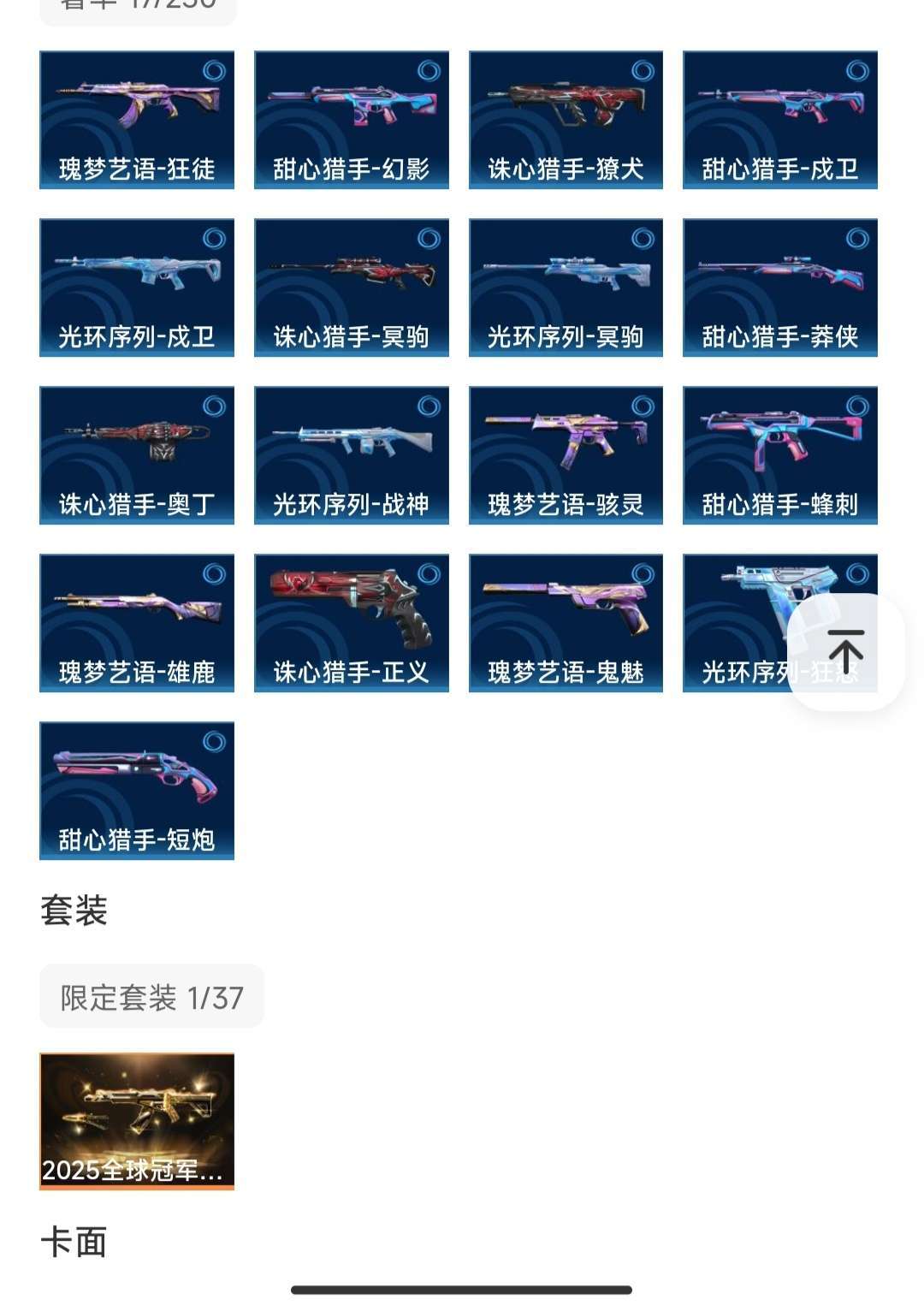Select the 甜心猎手-莽侠 skin
The image size is (924, 1311).
pos(779,288)
